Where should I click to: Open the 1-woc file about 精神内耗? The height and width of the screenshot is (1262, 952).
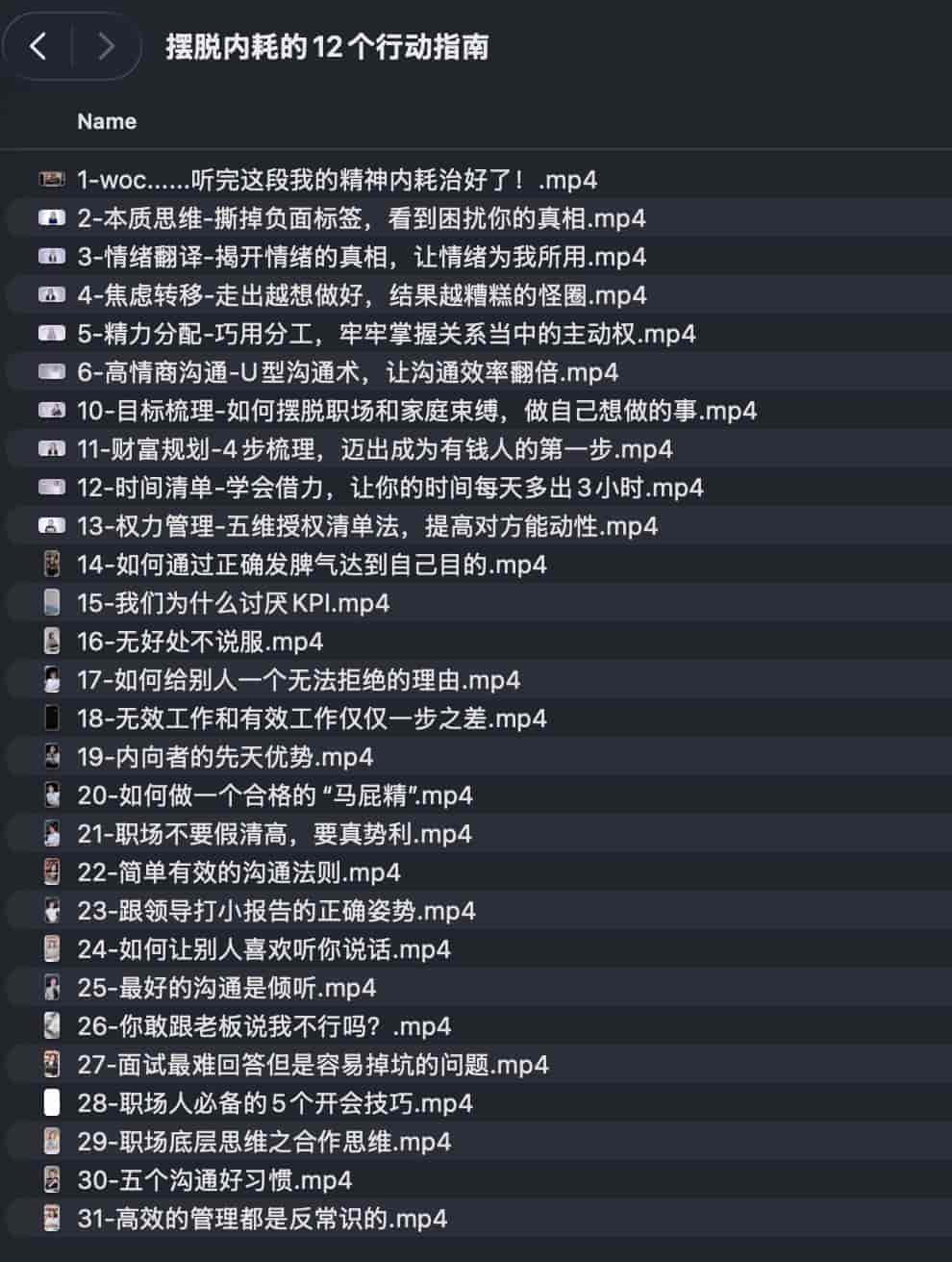click(x=337, y=180)
